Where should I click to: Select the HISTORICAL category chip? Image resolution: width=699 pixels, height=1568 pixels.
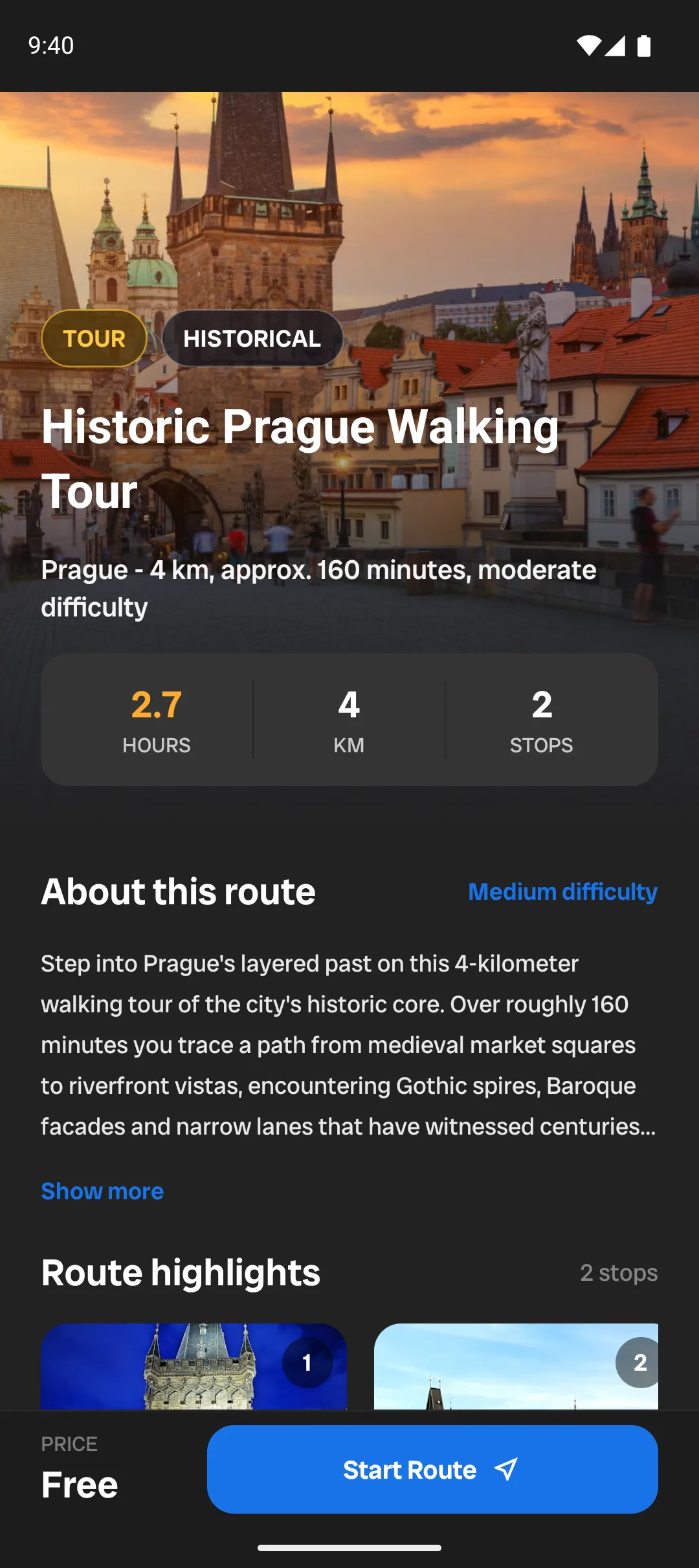(x=252, y=338)
